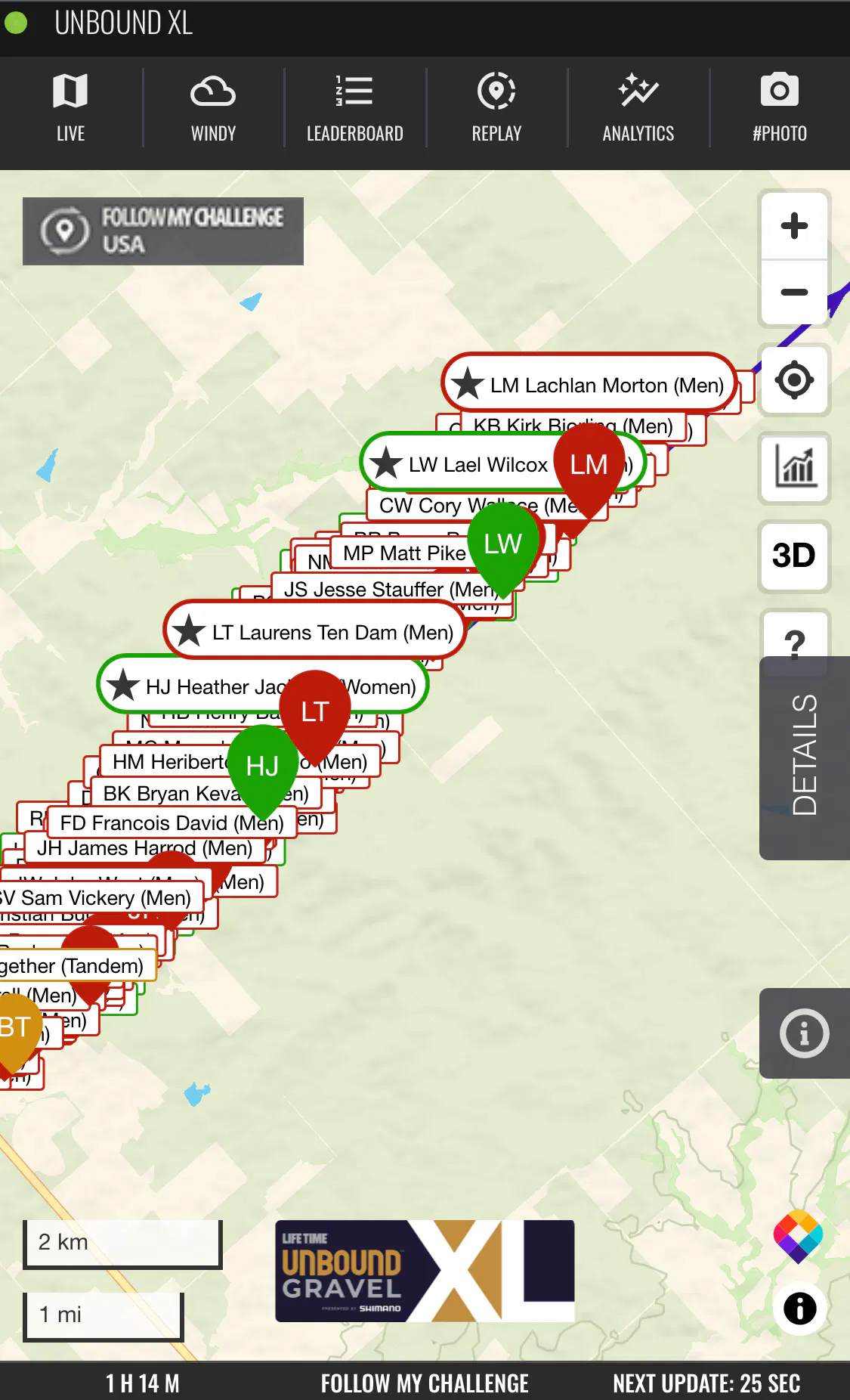Tap the black info circle icon
850x1400 pixels.
799,1309
